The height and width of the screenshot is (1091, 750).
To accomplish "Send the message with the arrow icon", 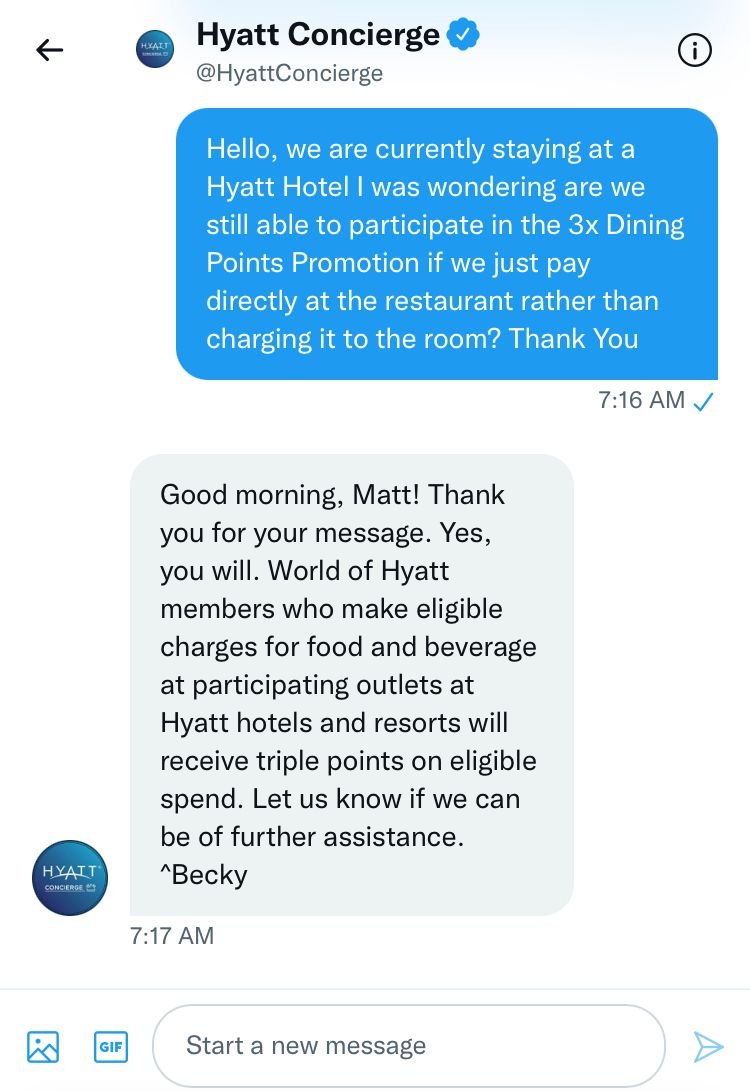I will tap(708, 1046).
